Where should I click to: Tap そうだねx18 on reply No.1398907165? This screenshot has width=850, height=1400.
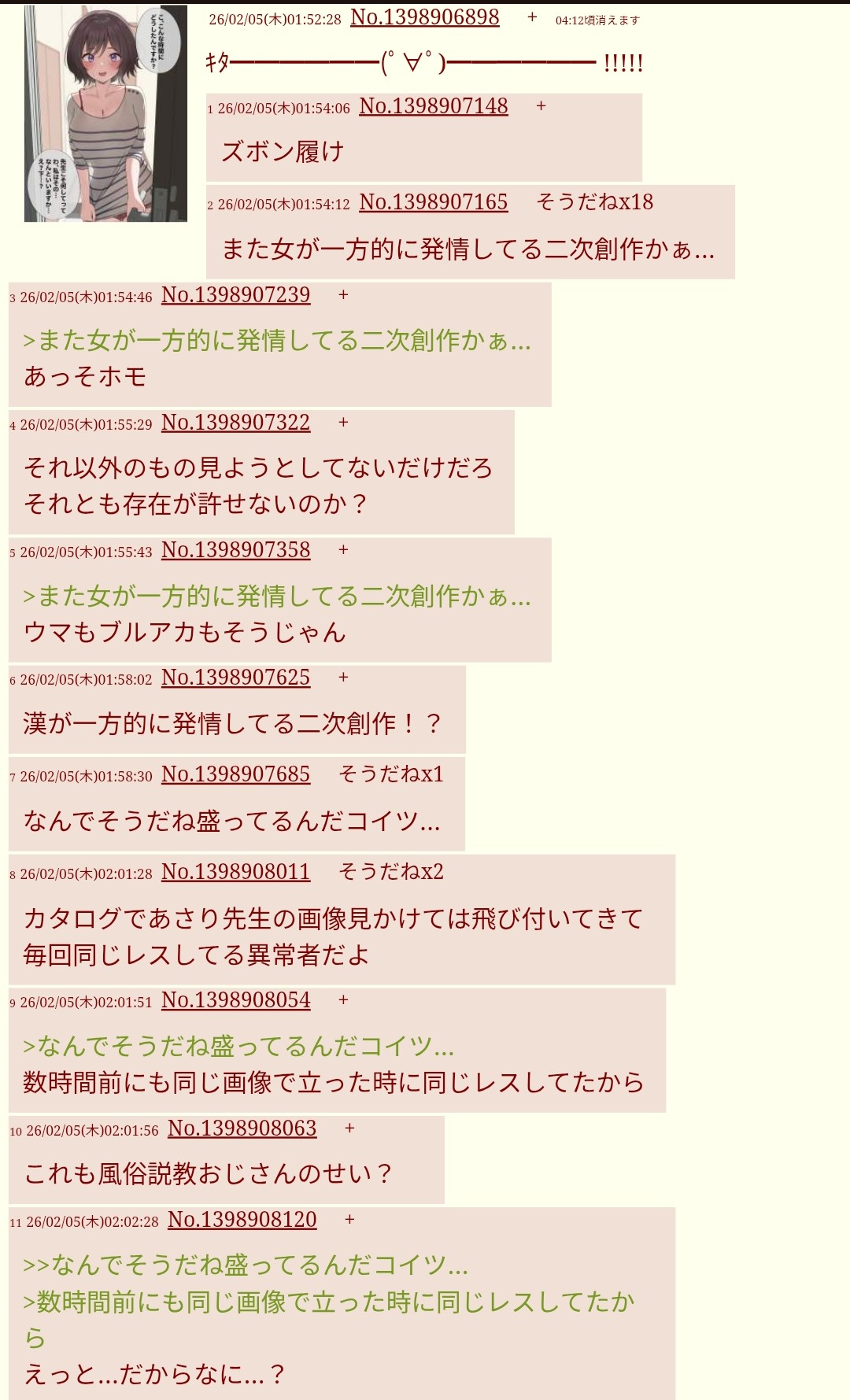(x=595, y=202)
